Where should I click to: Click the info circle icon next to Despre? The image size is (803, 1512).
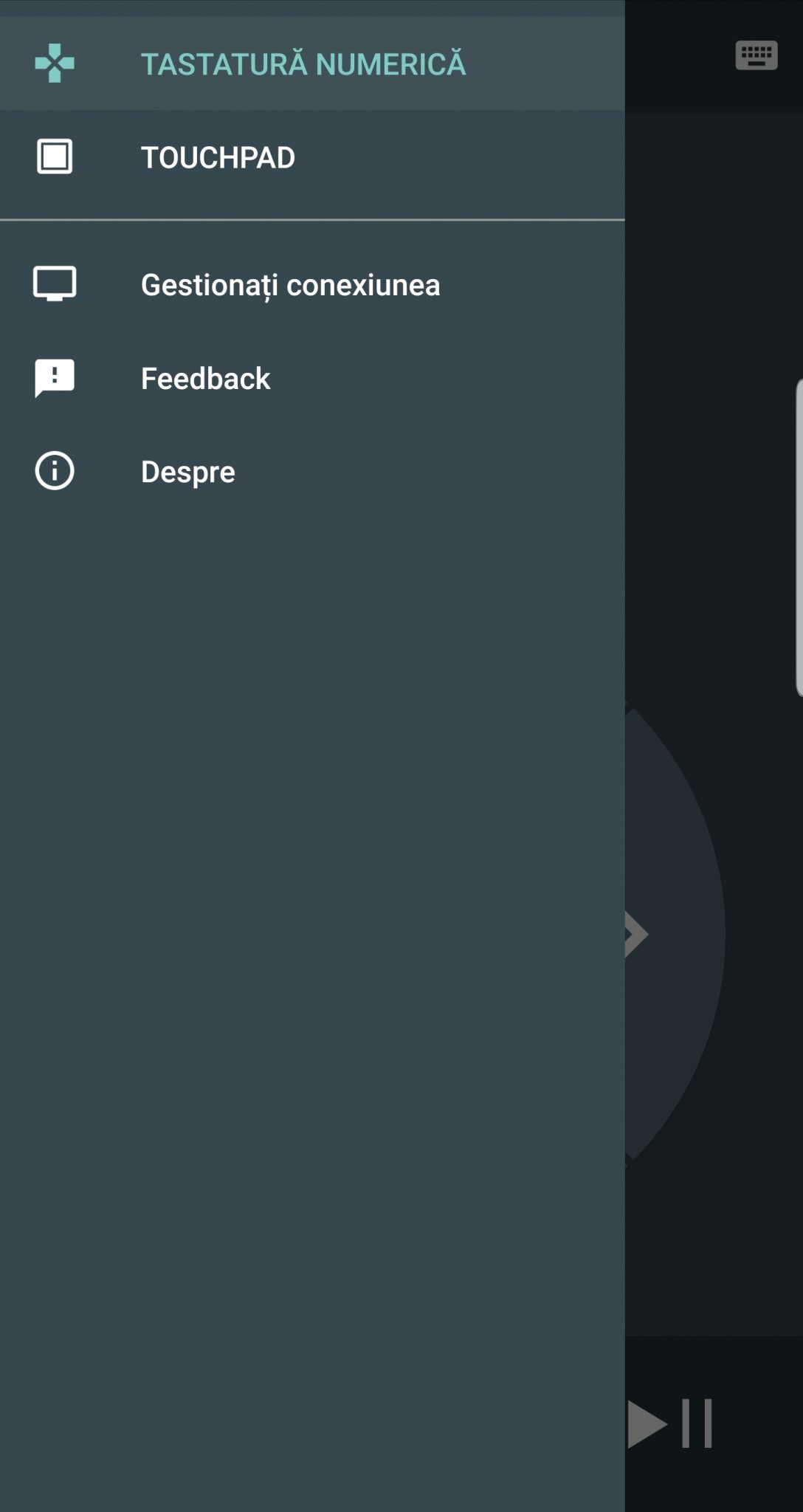tap(53, 471)
